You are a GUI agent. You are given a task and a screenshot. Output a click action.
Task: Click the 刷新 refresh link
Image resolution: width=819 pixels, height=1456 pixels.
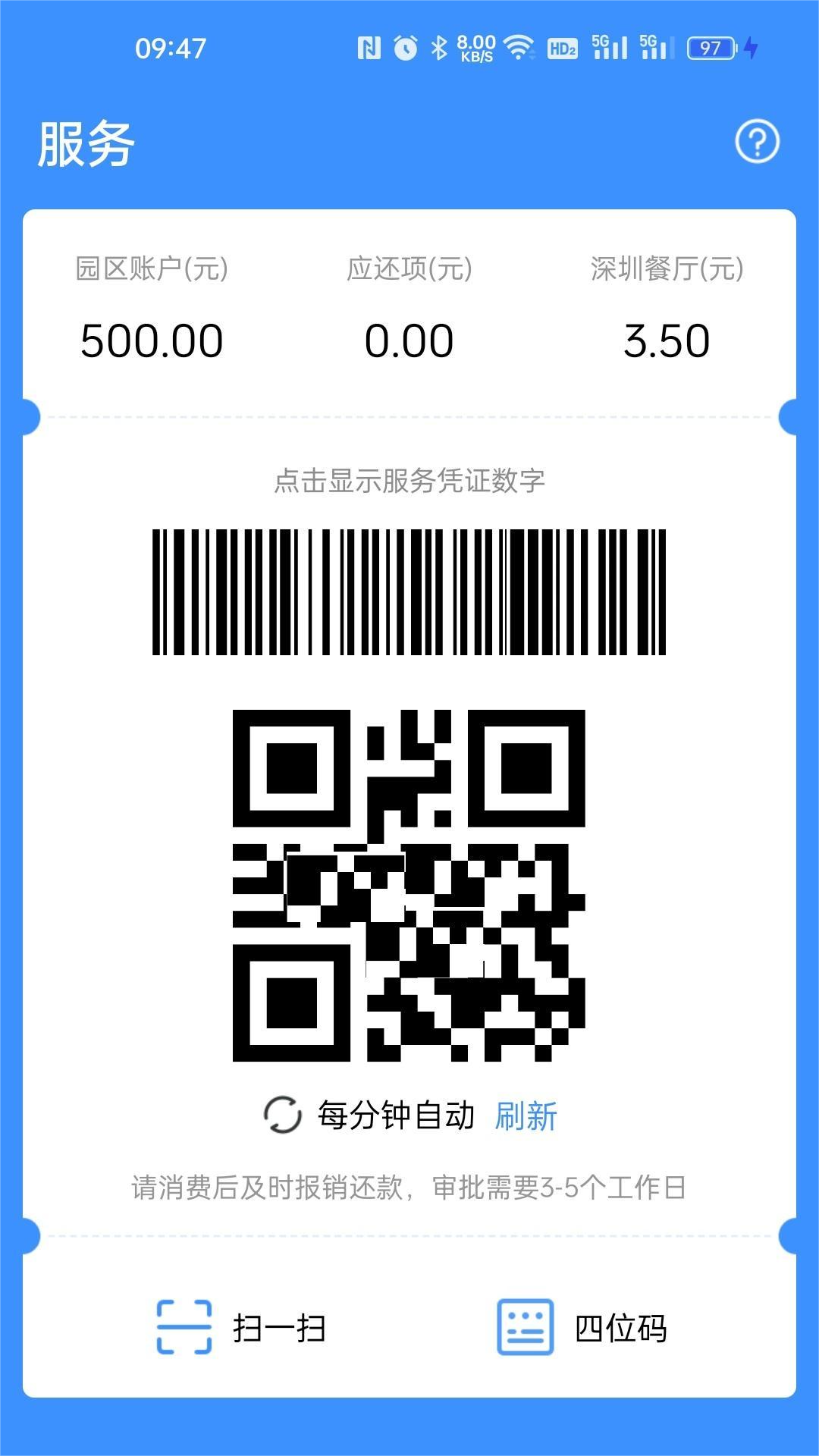click(527, 1113)
